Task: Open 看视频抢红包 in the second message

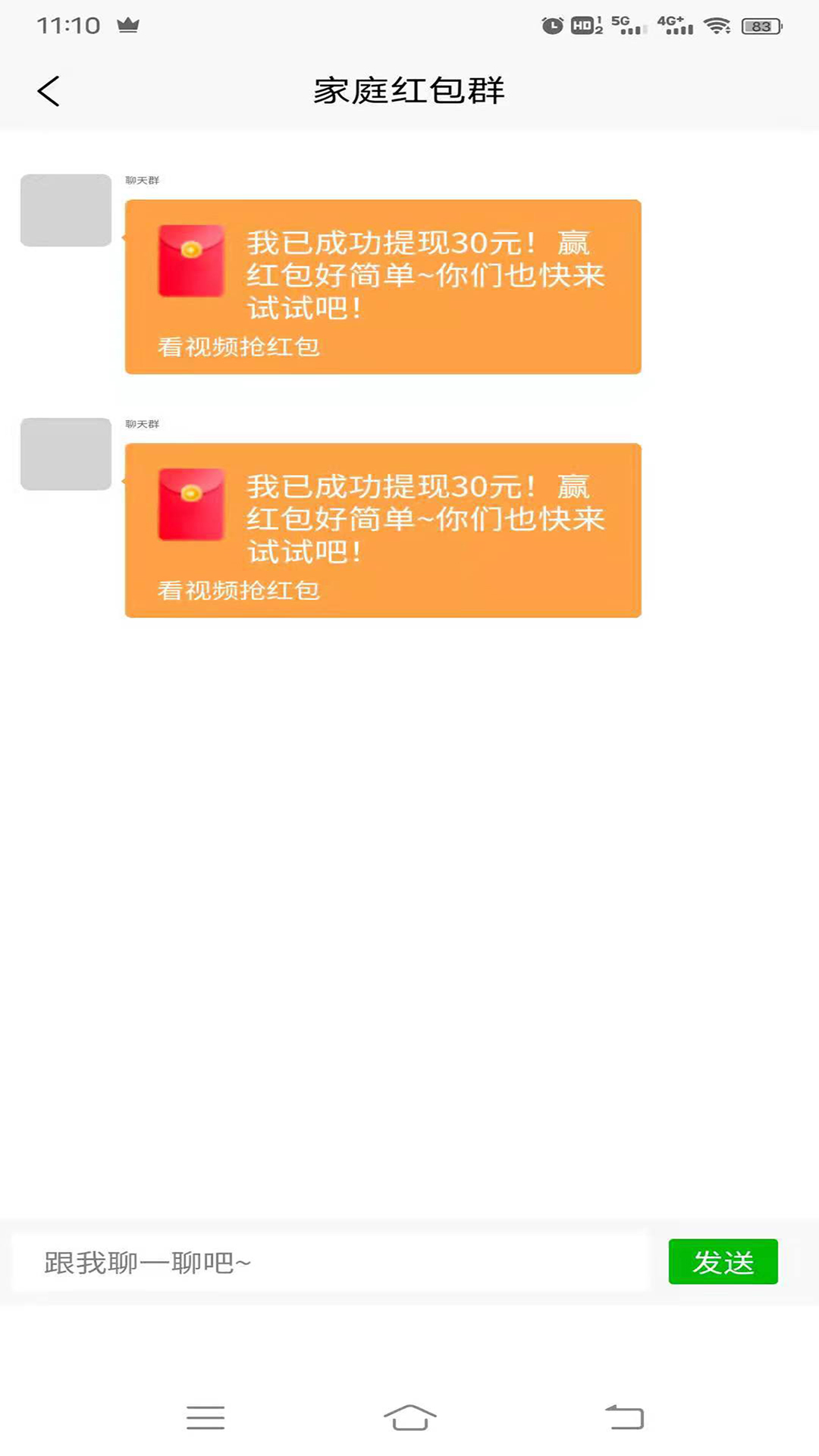Action: click(238, 591)
